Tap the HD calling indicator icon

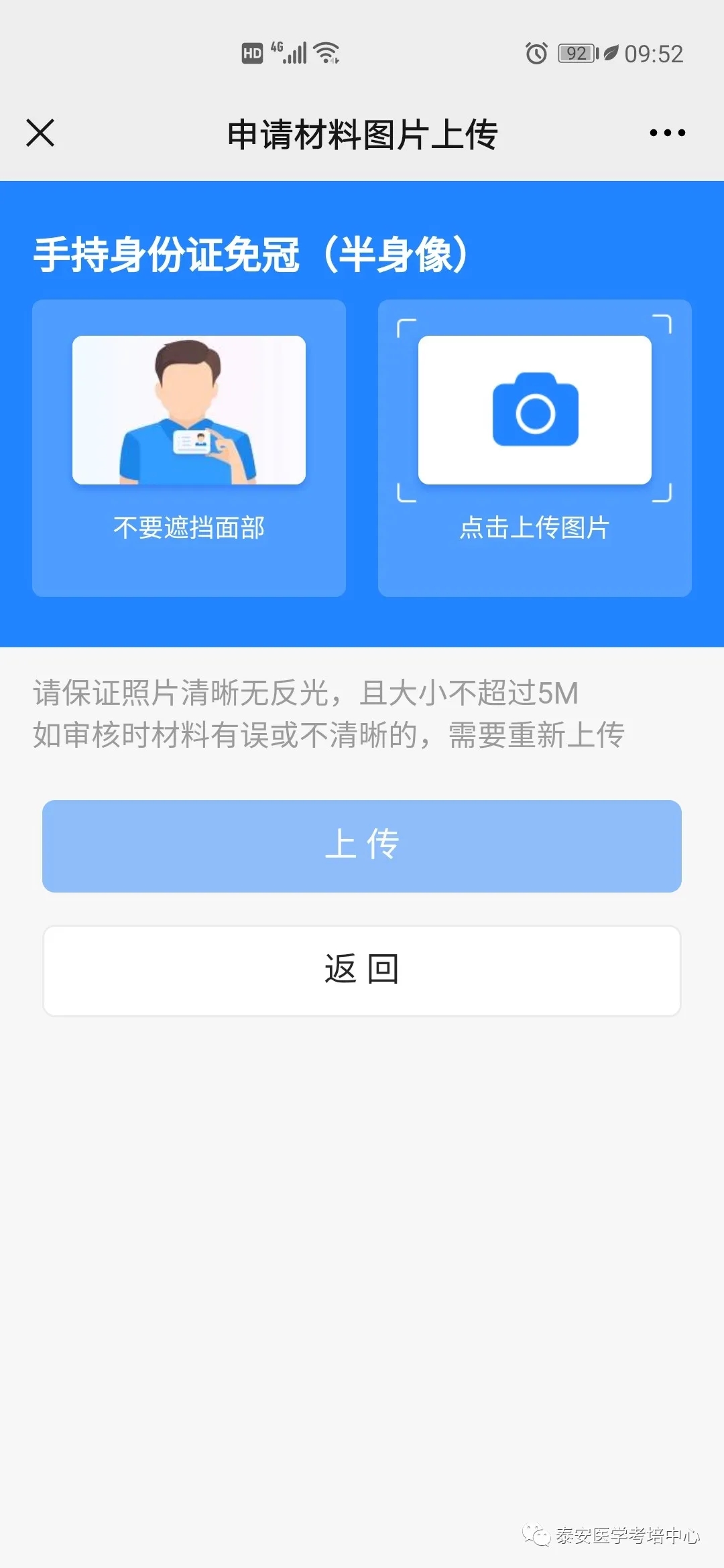(x=252, y=51)
